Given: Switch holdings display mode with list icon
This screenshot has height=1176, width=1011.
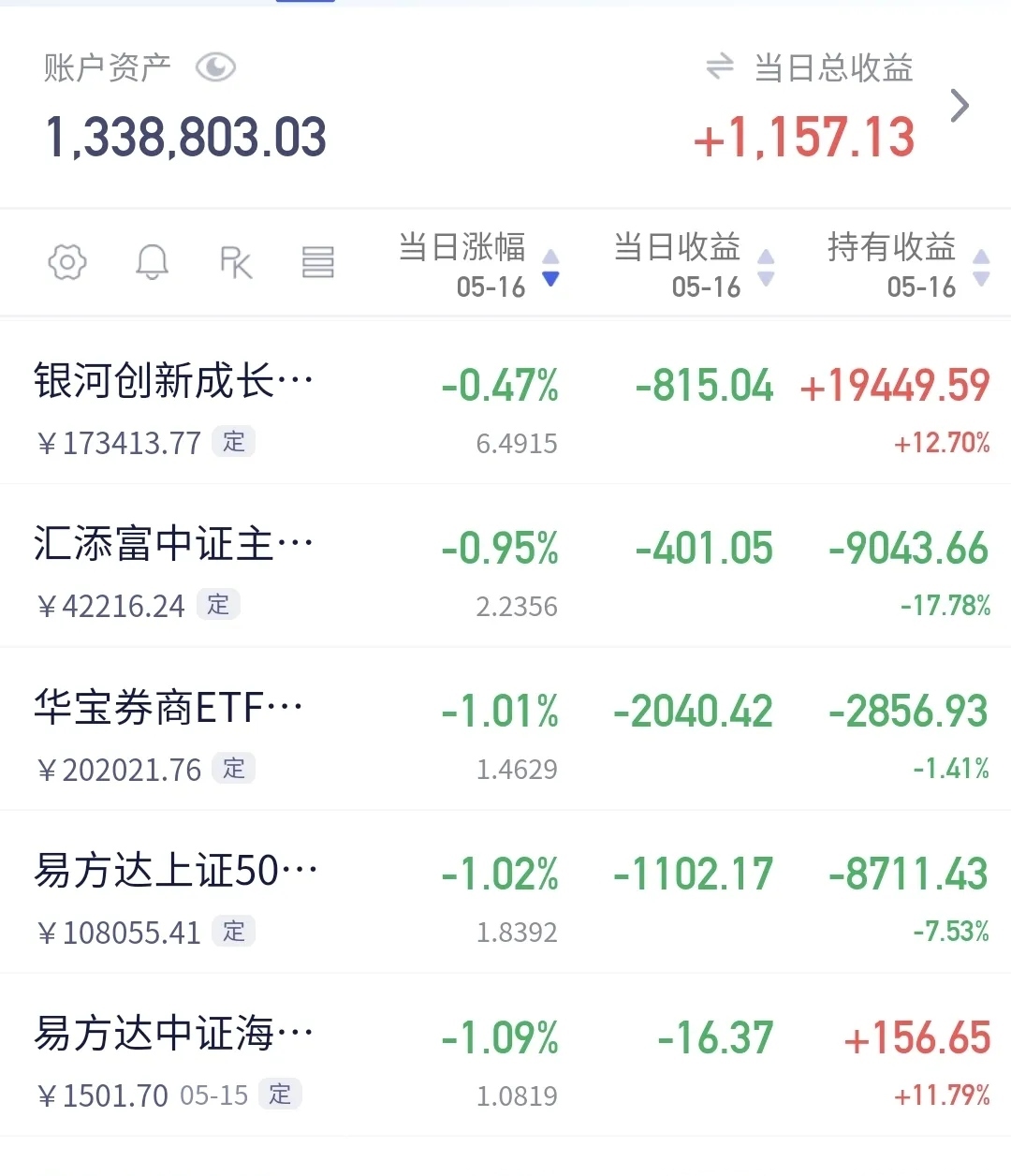Looking at the screenshot, I should tap(318, 263).
